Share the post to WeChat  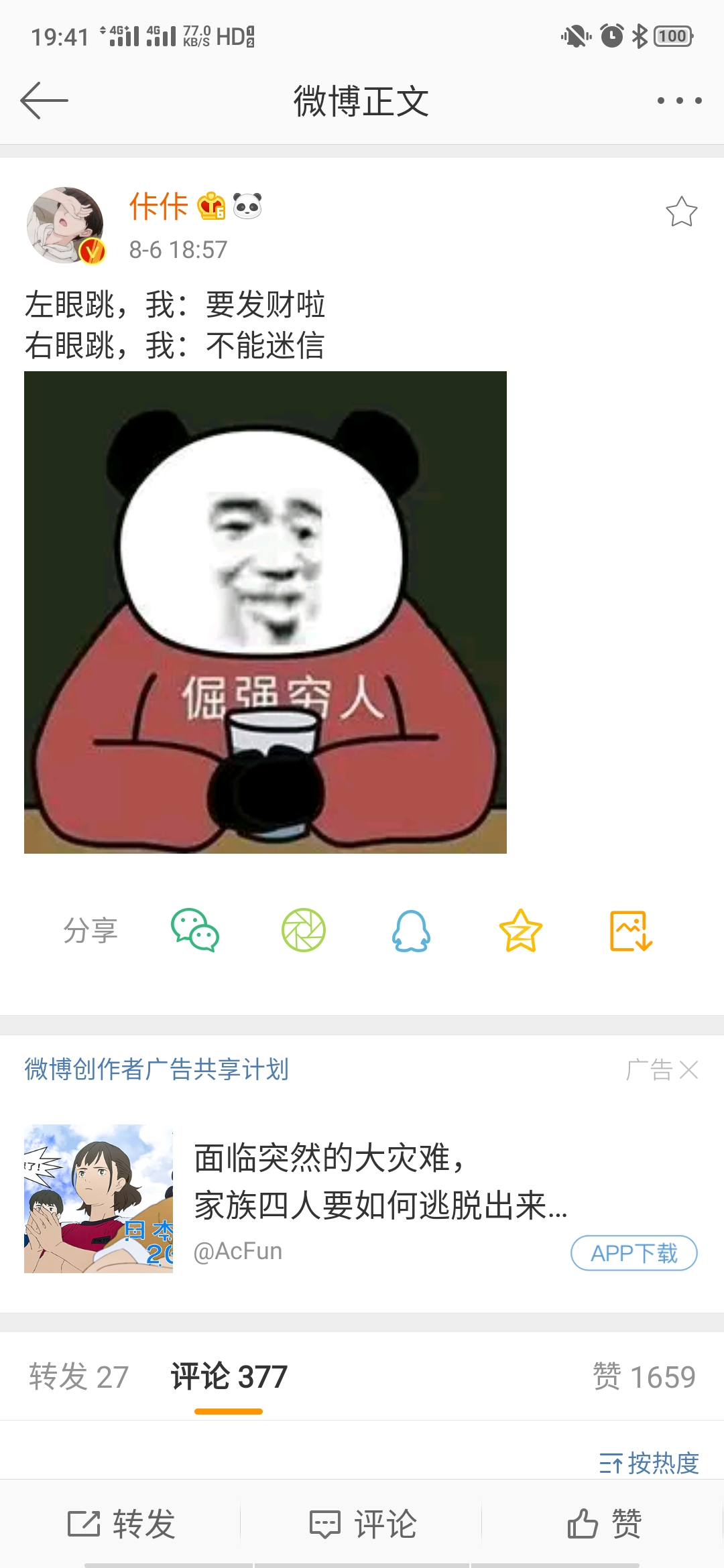coord(195,930)
